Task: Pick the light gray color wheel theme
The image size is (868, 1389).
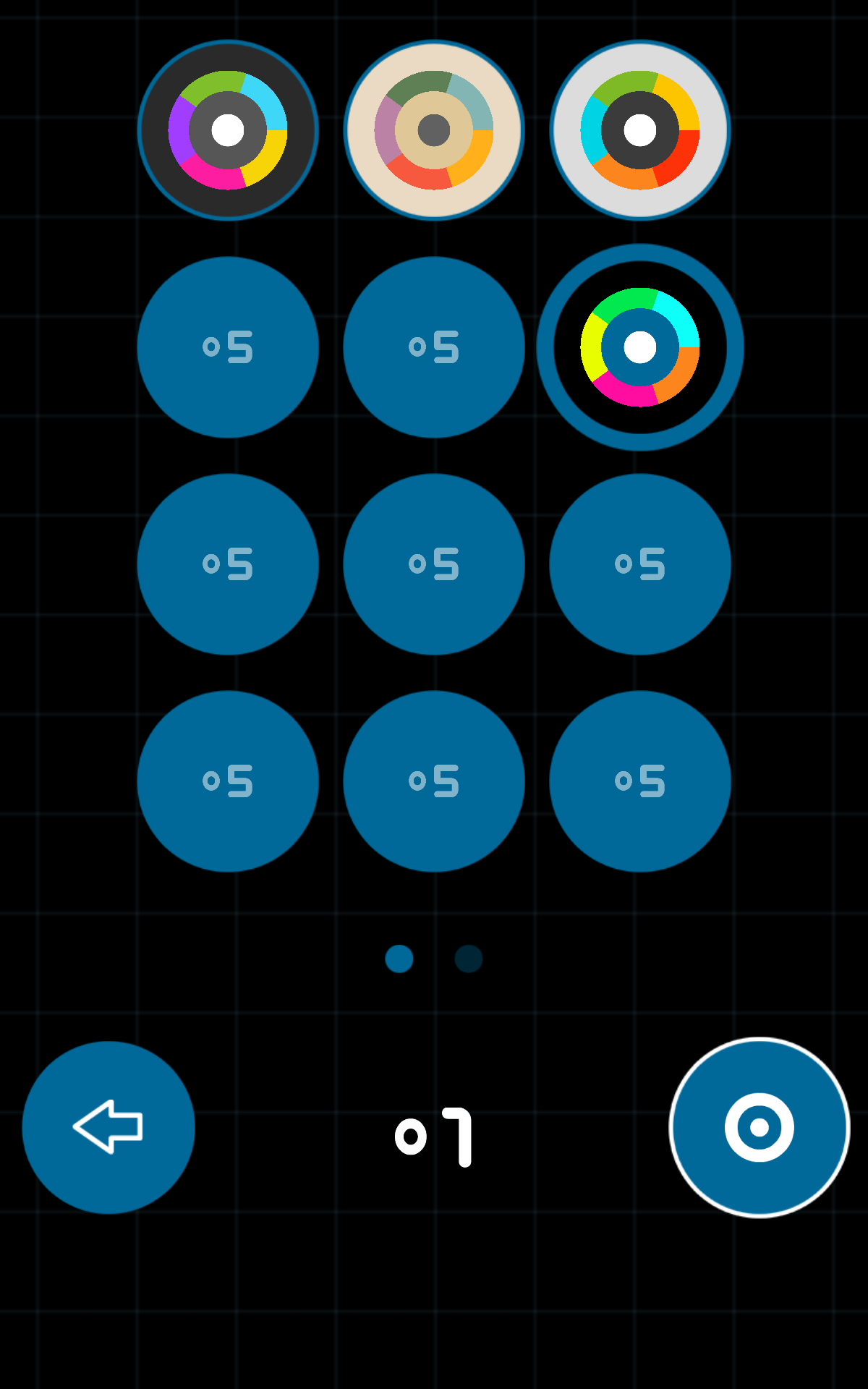Action: coord(640,130)
